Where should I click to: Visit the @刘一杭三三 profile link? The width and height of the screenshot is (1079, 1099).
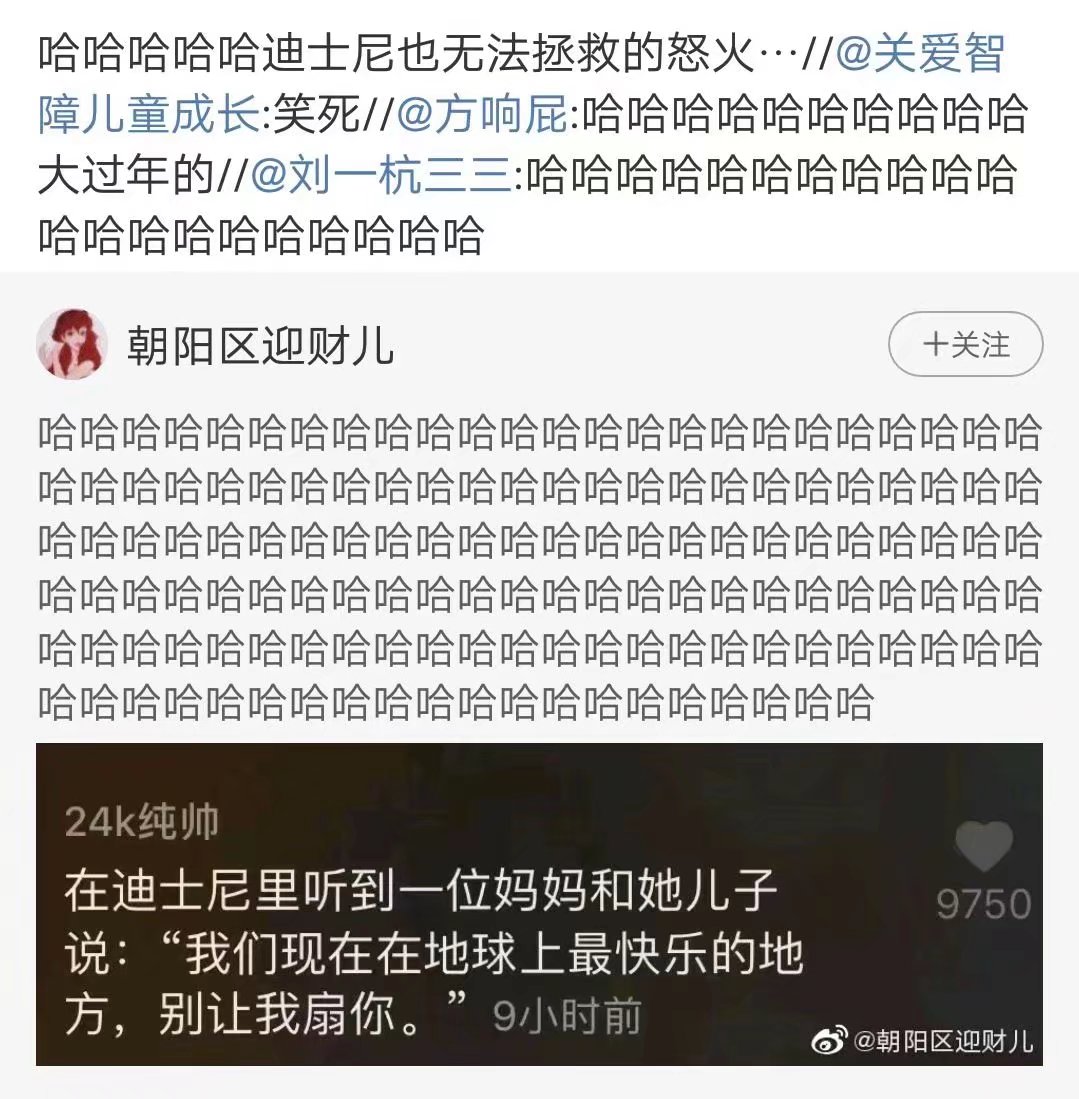380,177
